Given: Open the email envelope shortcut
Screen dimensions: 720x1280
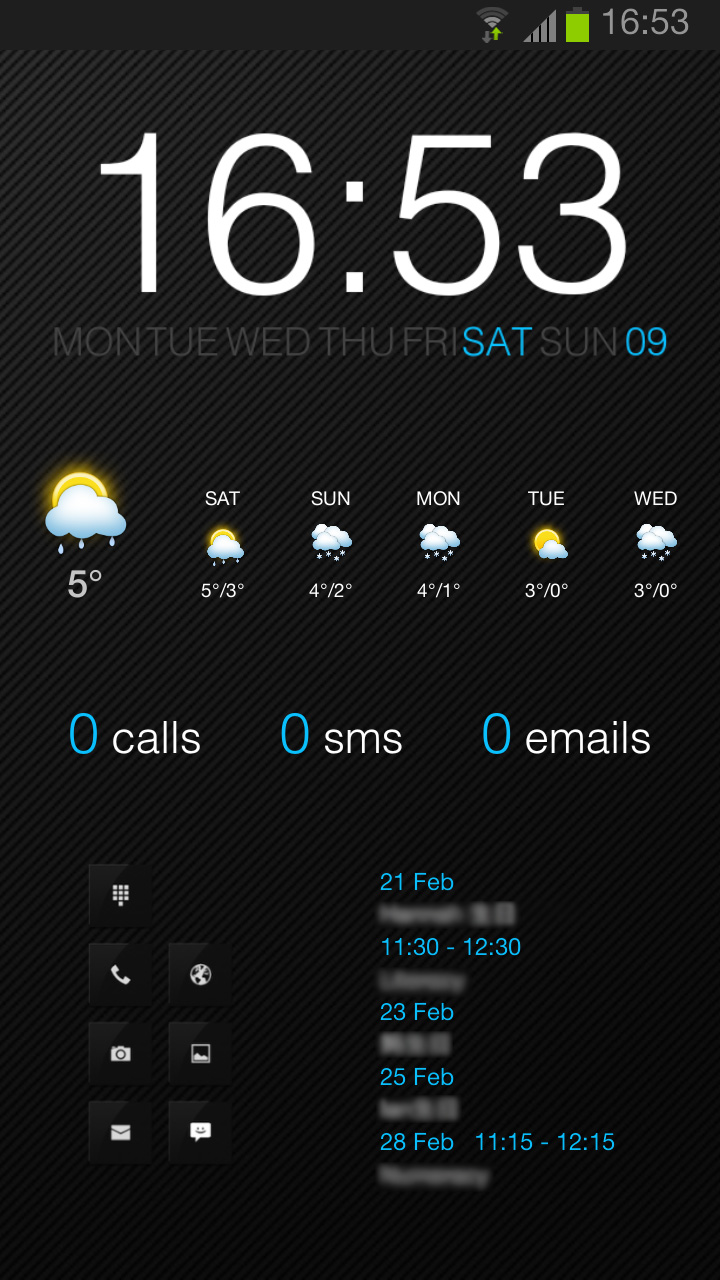Looking at the screenshot, I should point(121,1132).
